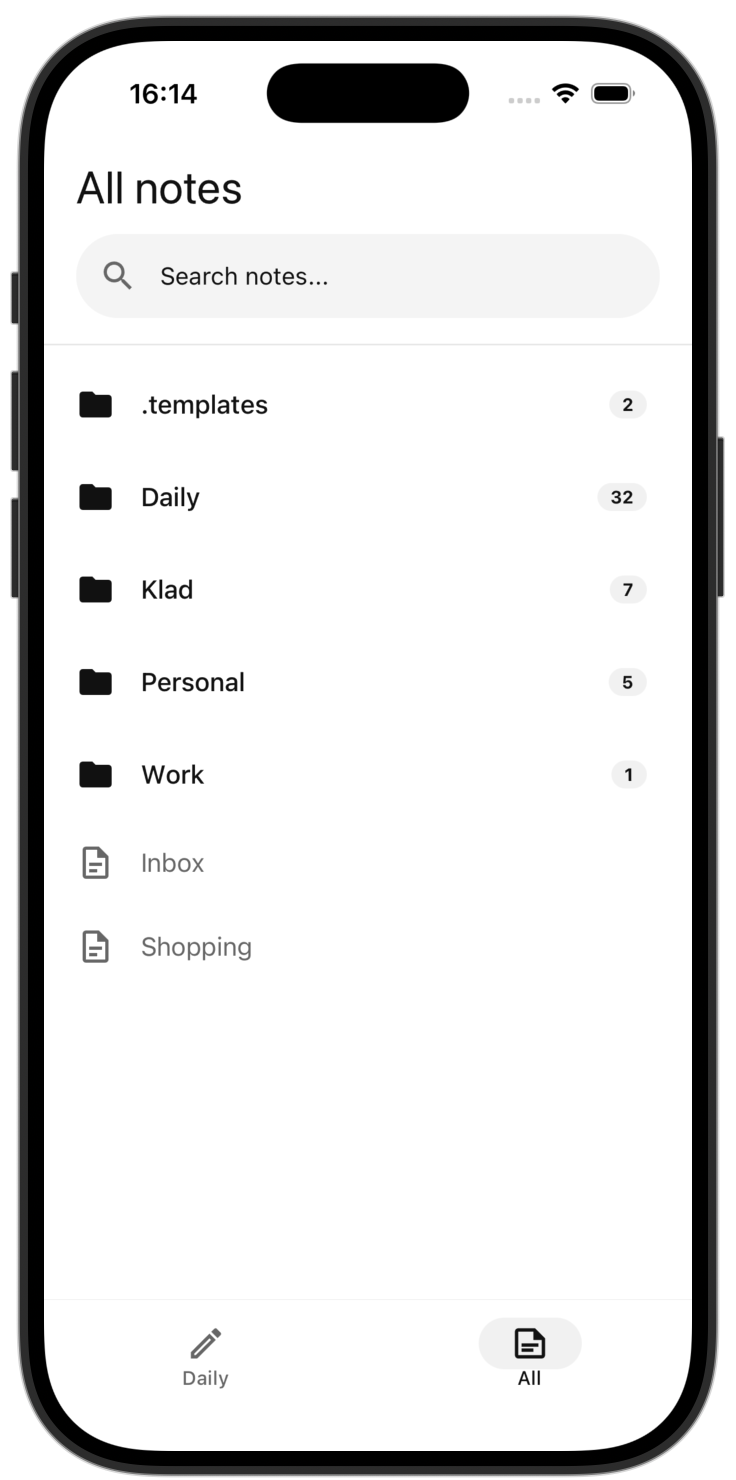Open the Work folder
The image size is (736, 1480).
pos(173,775)
